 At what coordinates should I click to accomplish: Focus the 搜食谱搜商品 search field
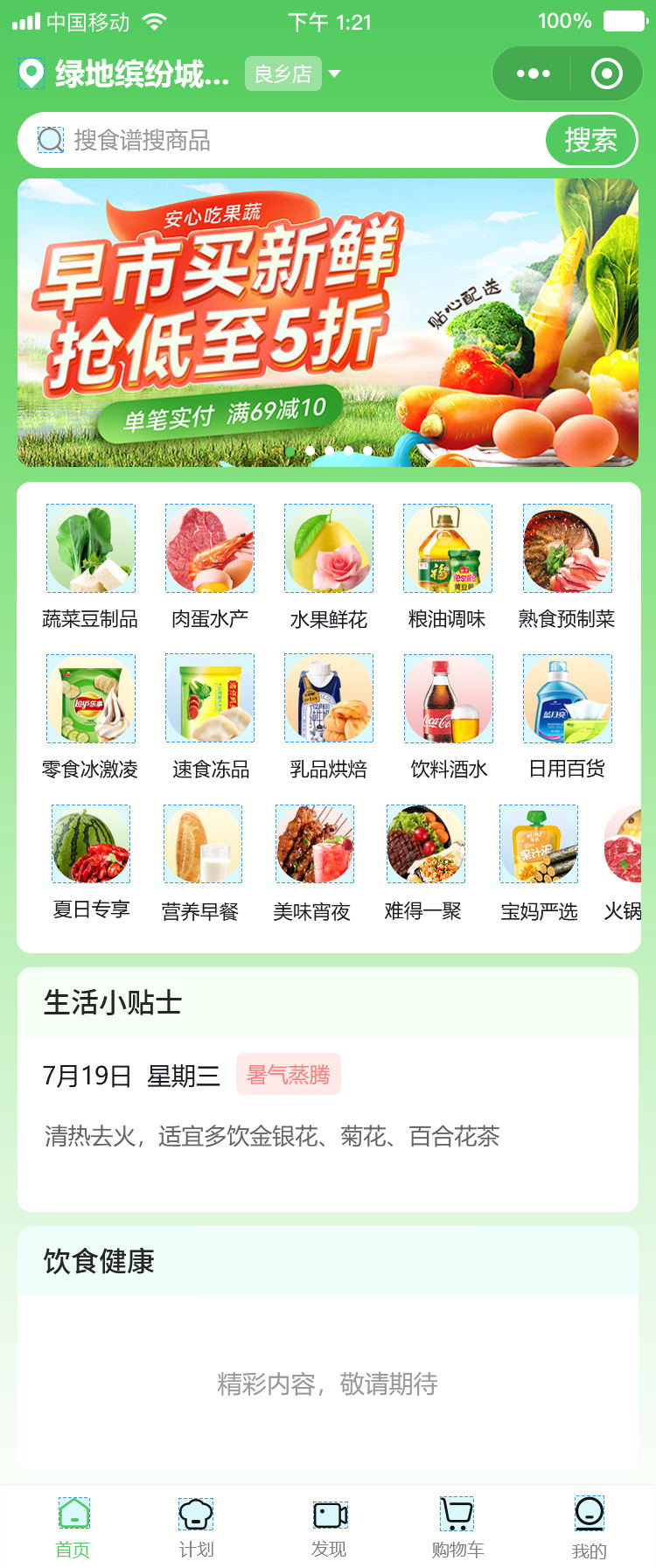tap(289, 140)
